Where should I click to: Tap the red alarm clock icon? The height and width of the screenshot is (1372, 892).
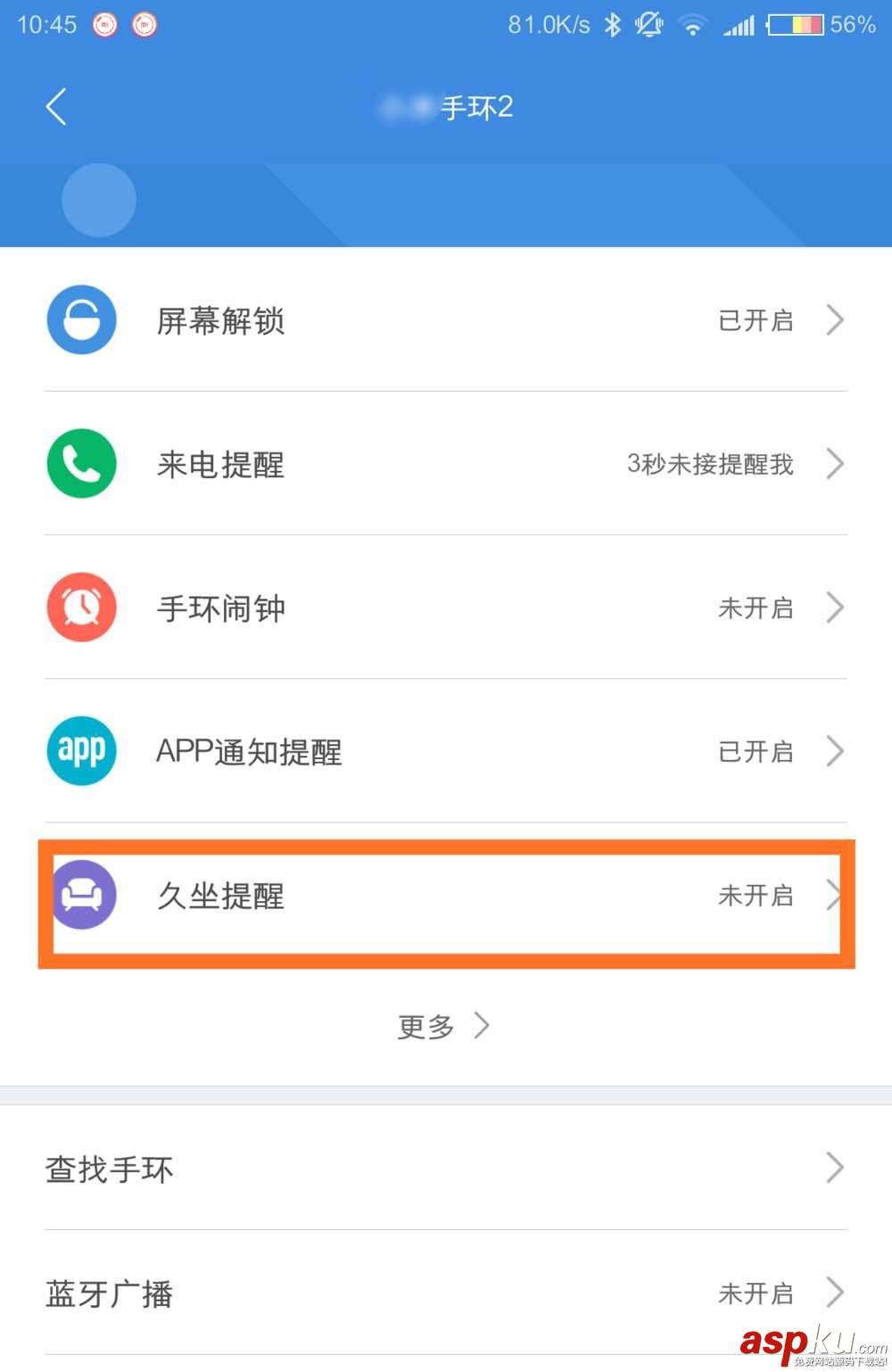point(81,607)
